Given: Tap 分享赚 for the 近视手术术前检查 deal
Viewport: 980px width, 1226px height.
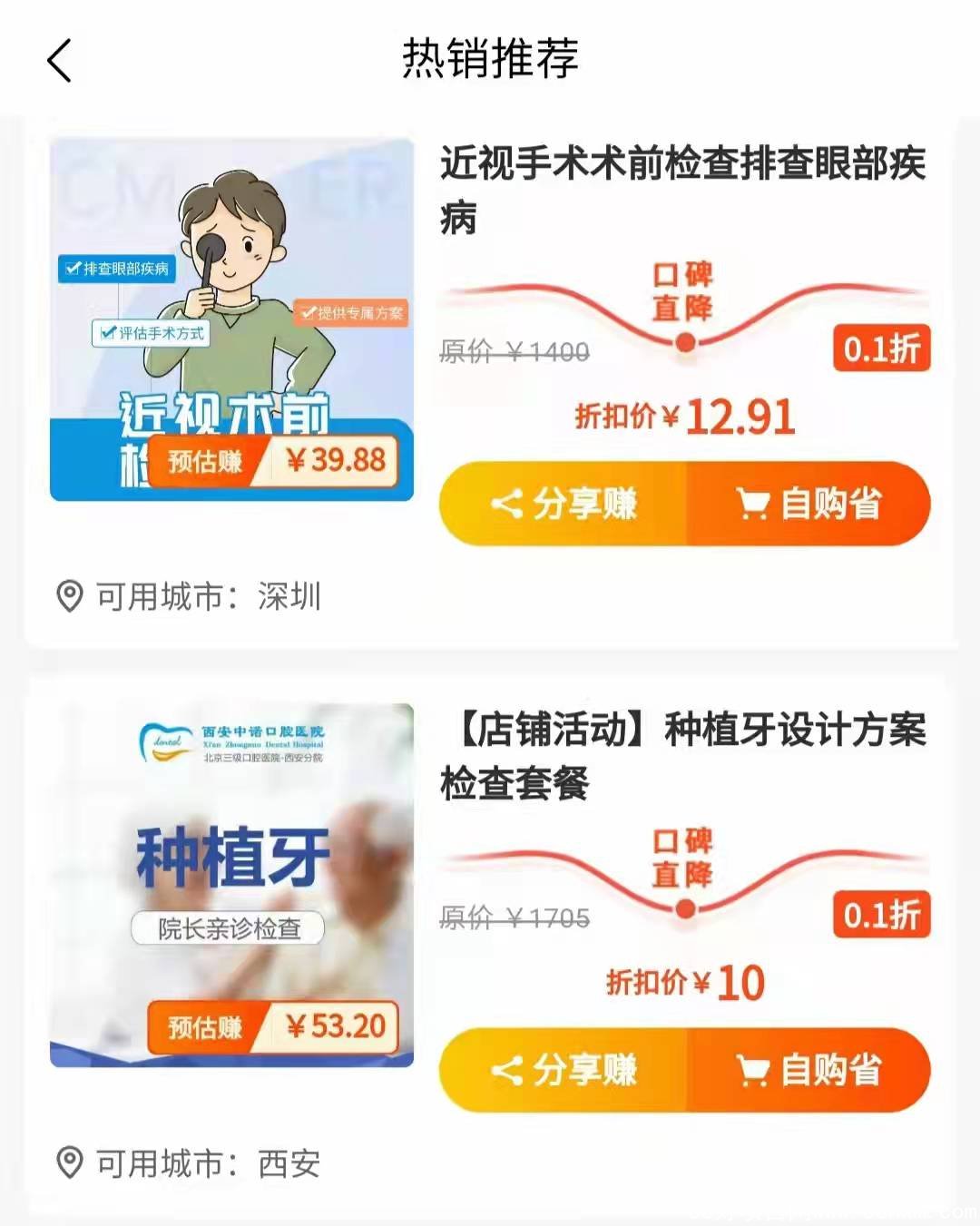Looking at the screenshot, I should click(563, 504).
